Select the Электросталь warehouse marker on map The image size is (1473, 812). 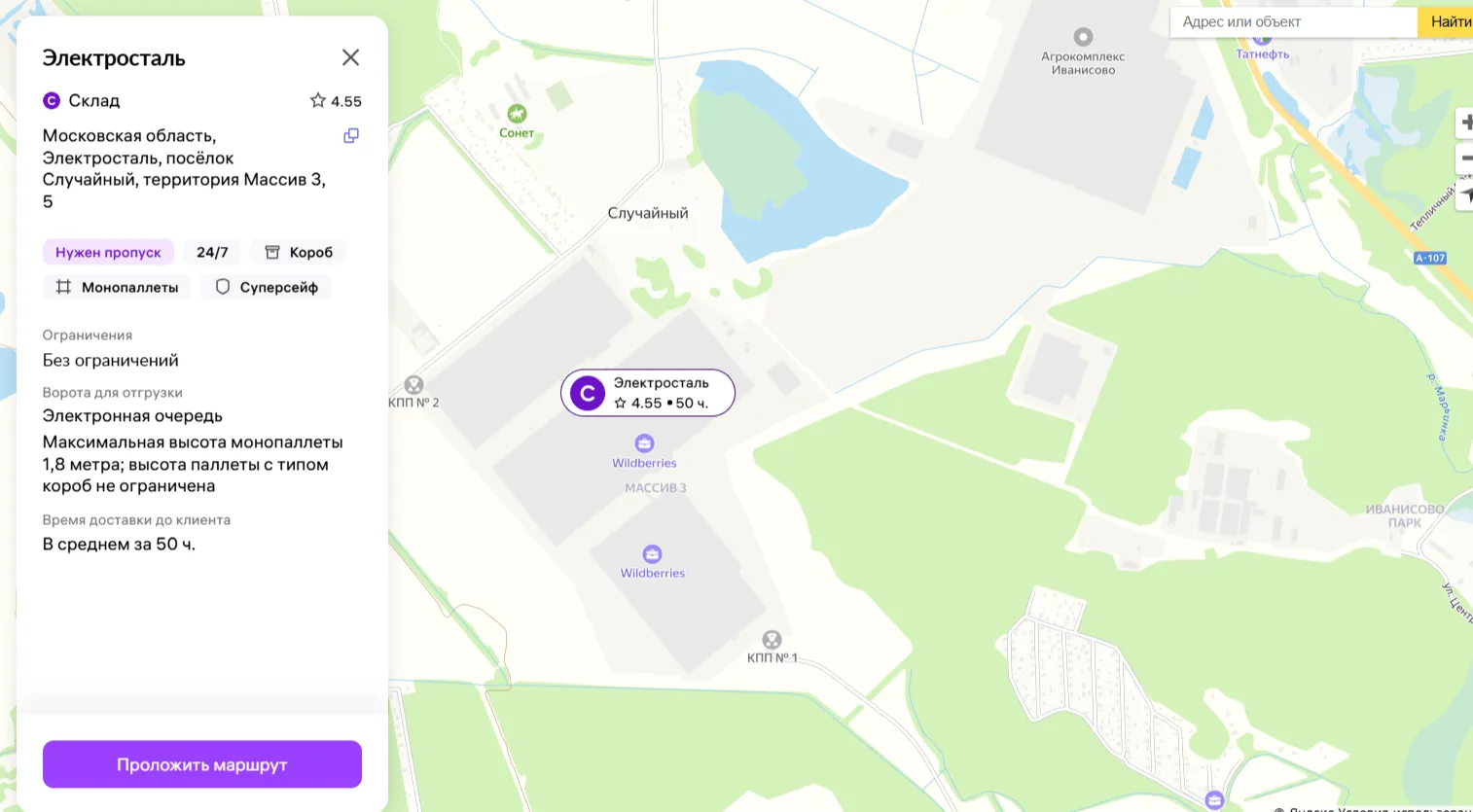(647, 393)
